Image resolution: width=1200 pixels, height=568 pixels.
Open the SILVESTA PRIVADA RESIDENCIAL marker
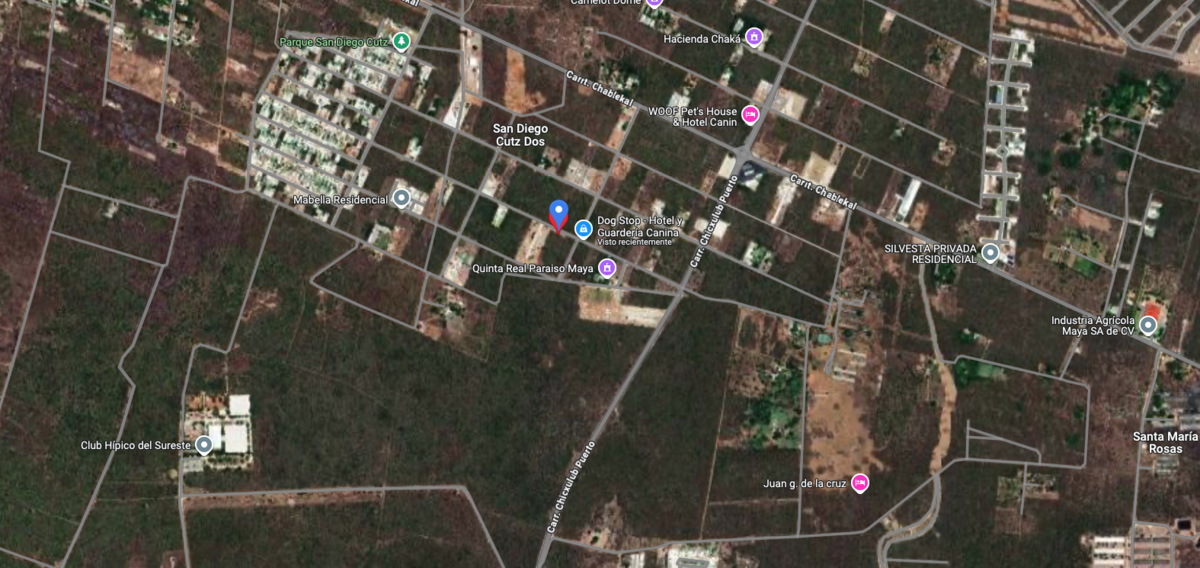[x=990, y=253]
